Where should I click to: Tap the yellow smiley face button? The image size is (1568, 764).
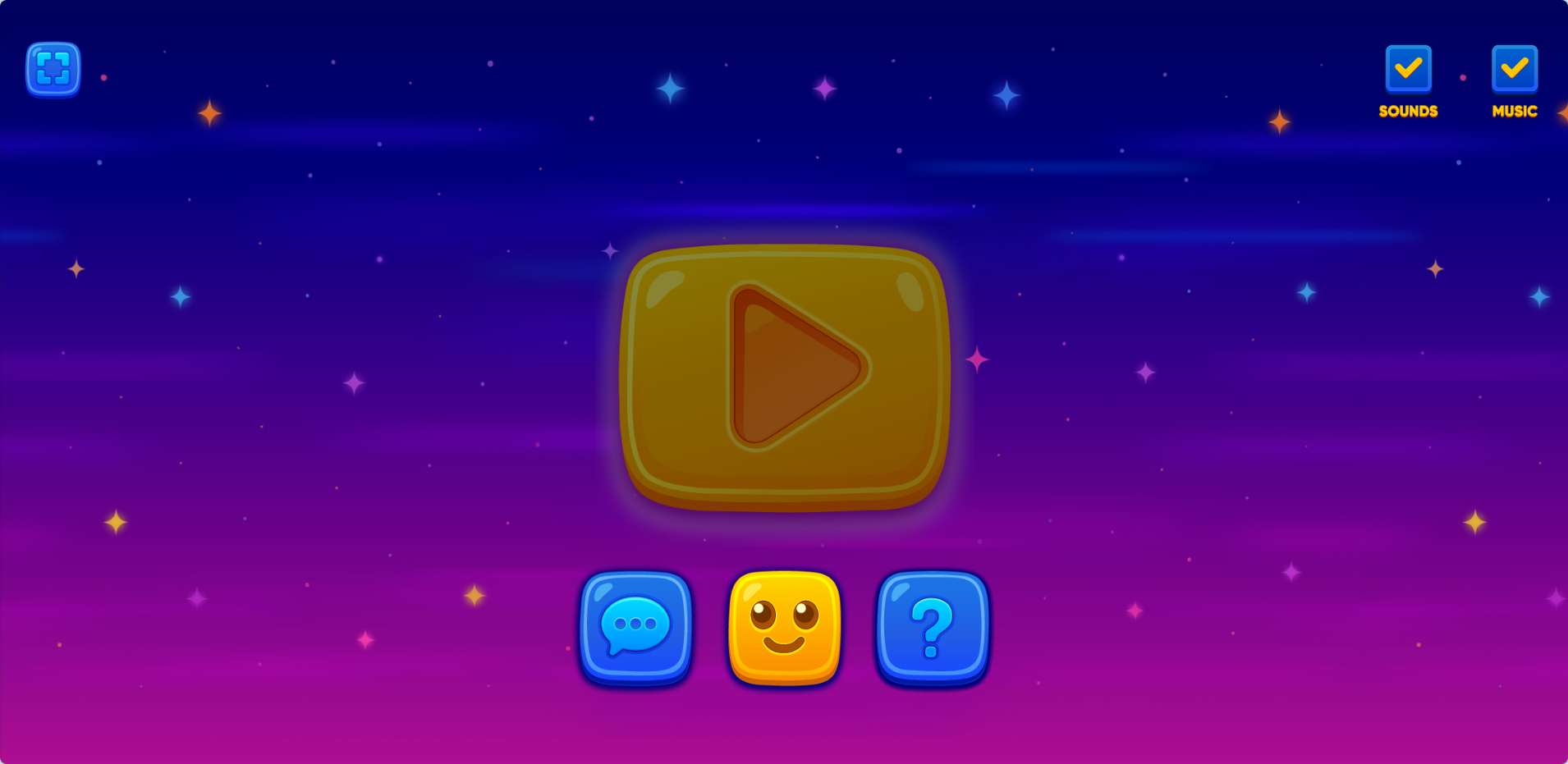784,628
